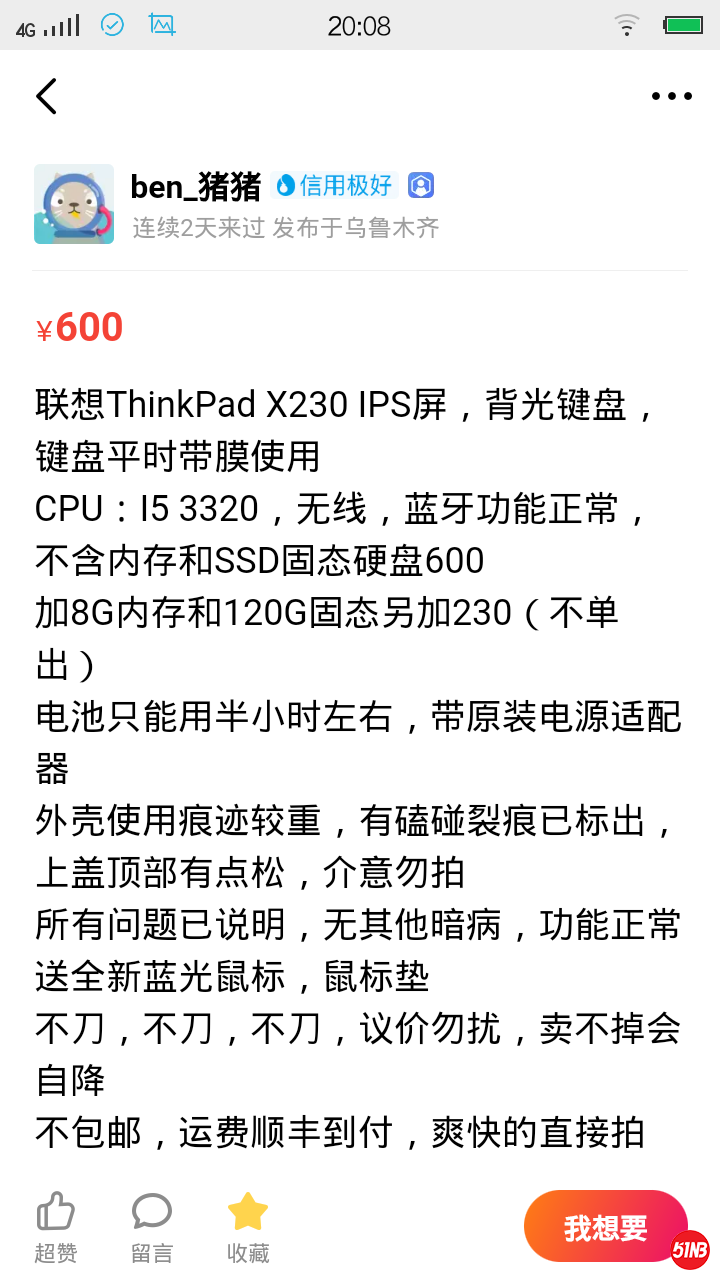Open seller ben_猪猪's avatar
Viewport: 720px width, 1280px height.
pyautogui.click(x=73, y=204)
